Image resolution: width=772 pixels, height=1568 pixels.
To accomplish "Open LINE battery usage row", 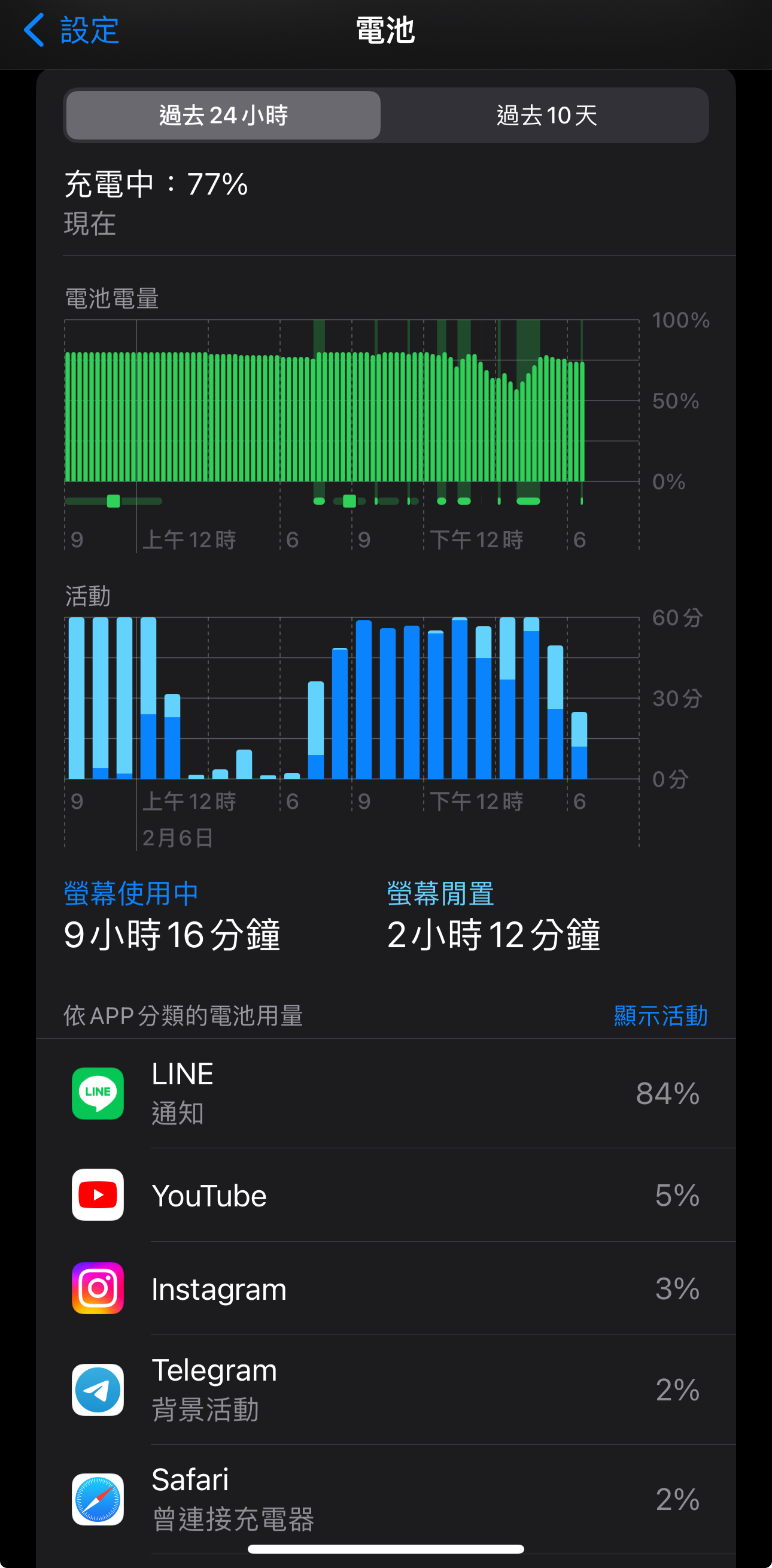I will [x=385, y=1093].
